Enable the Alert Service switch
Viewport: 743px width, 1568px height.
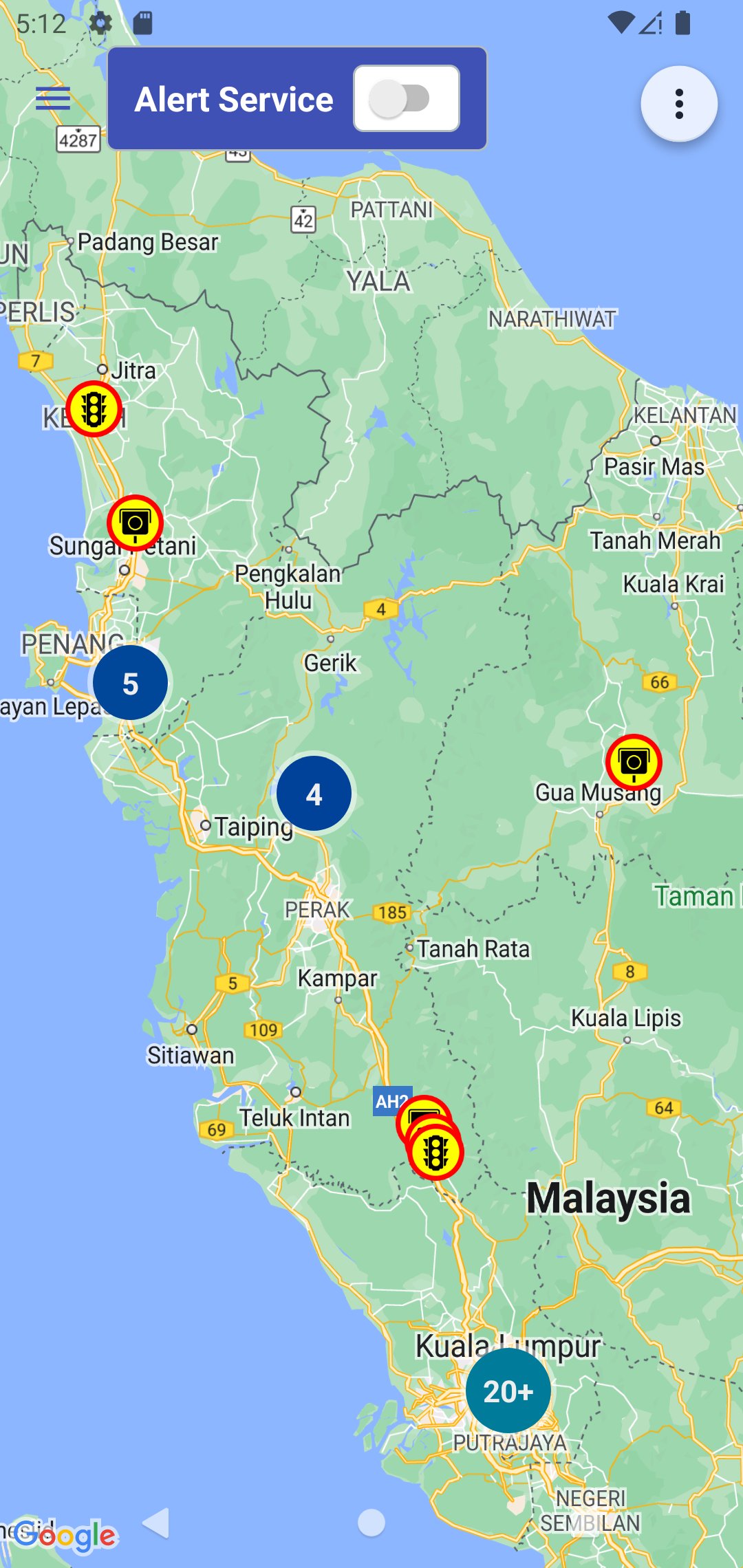click(406, 99)
